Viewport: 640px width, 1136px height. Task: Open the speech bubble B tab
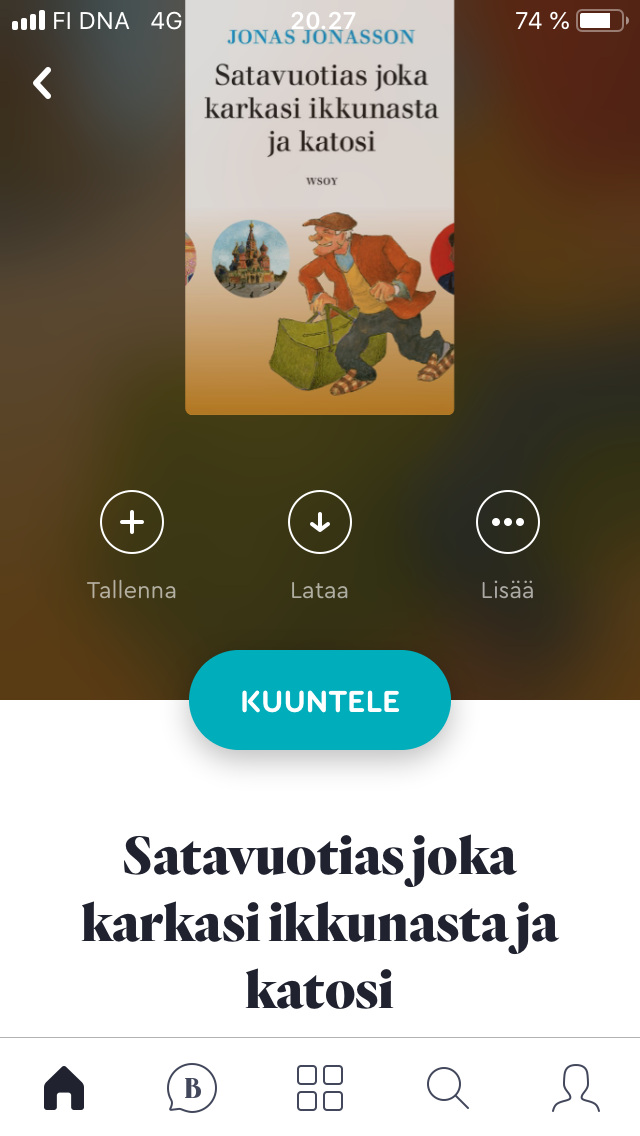point(192,1087)
